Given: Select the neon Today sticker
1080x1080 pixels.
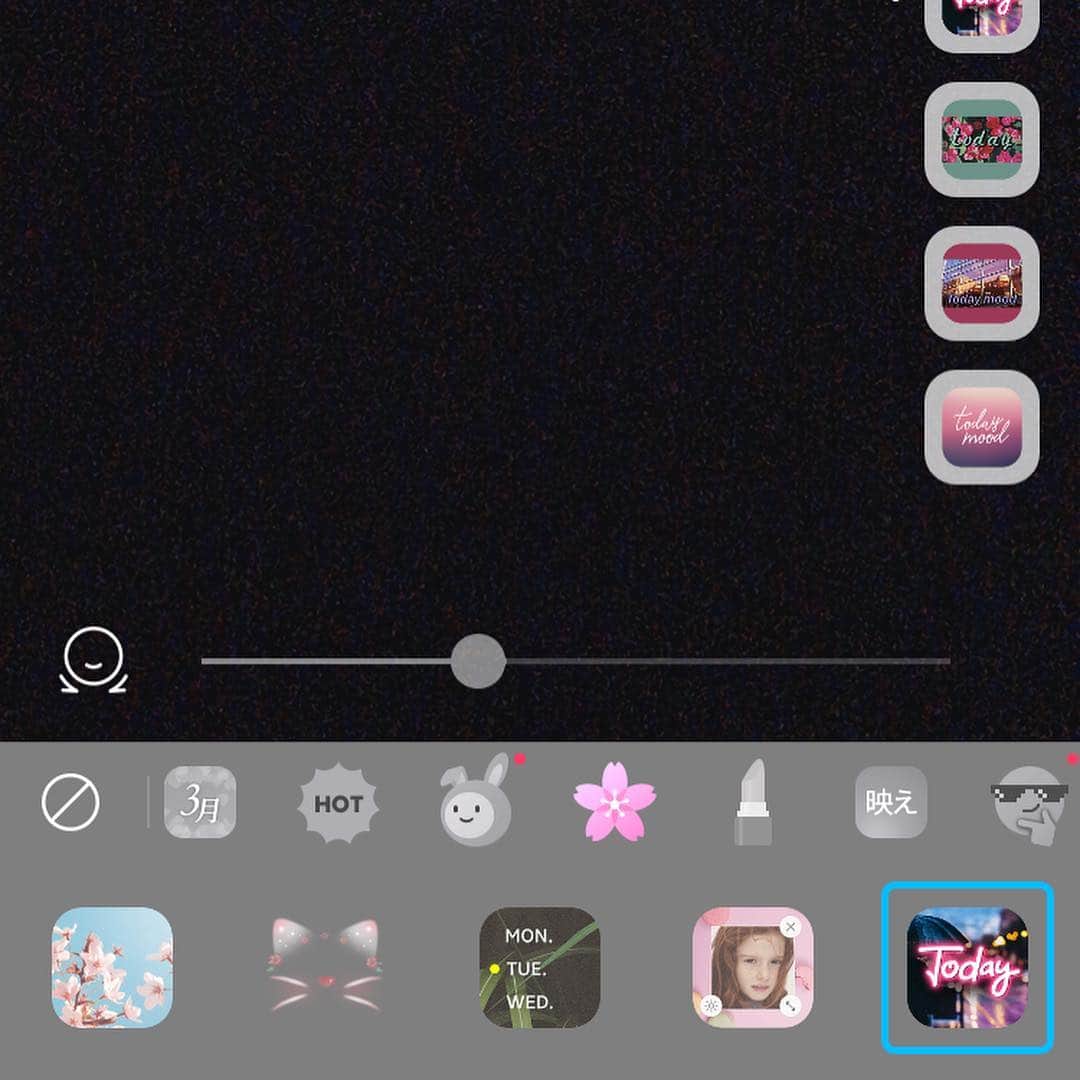Looking at the screenshot, I should pyautogui.click(x=967, y=967).
